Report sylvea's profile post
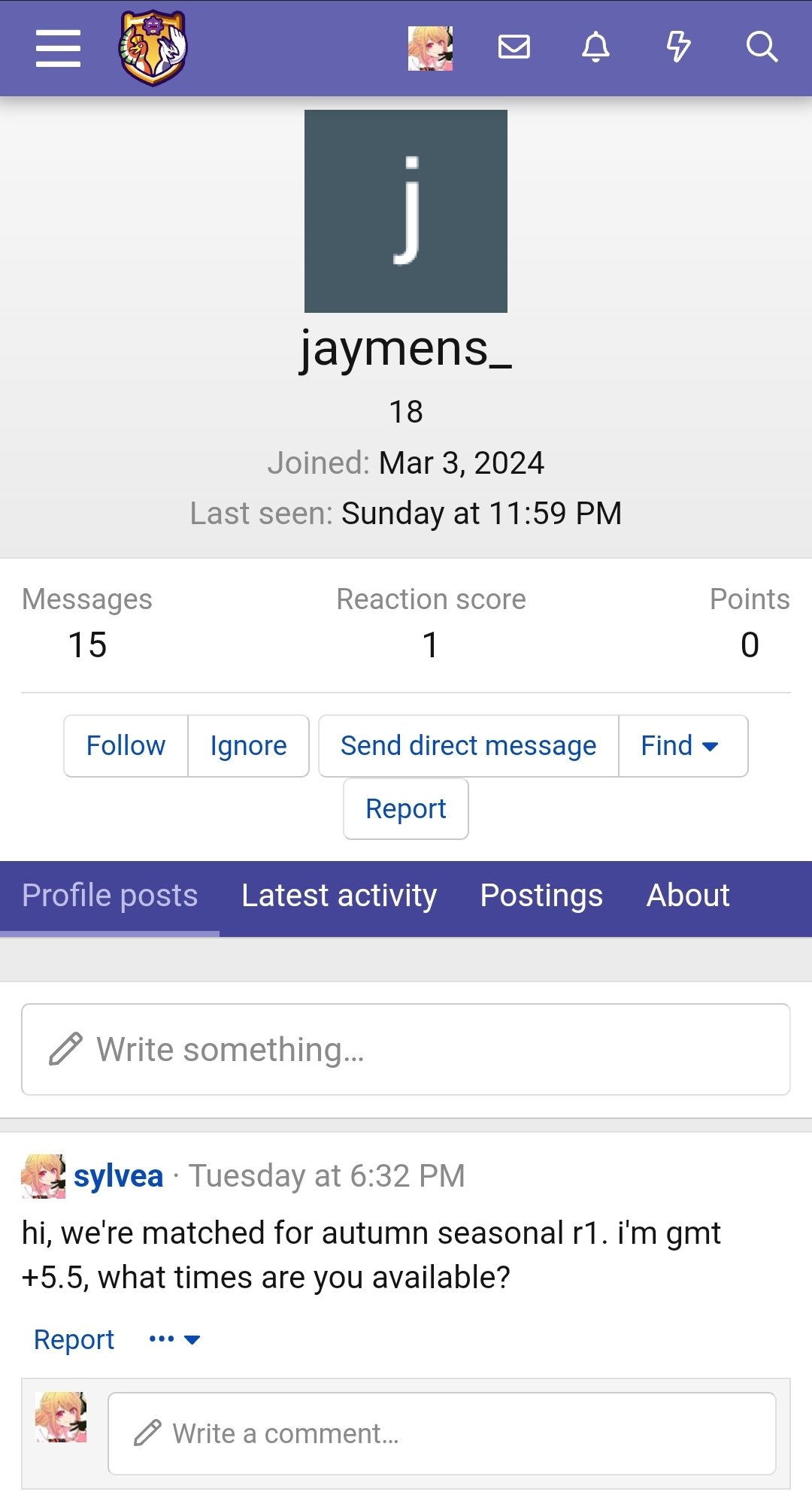Screen dimensions: 812x1501 coord(74,1339)
